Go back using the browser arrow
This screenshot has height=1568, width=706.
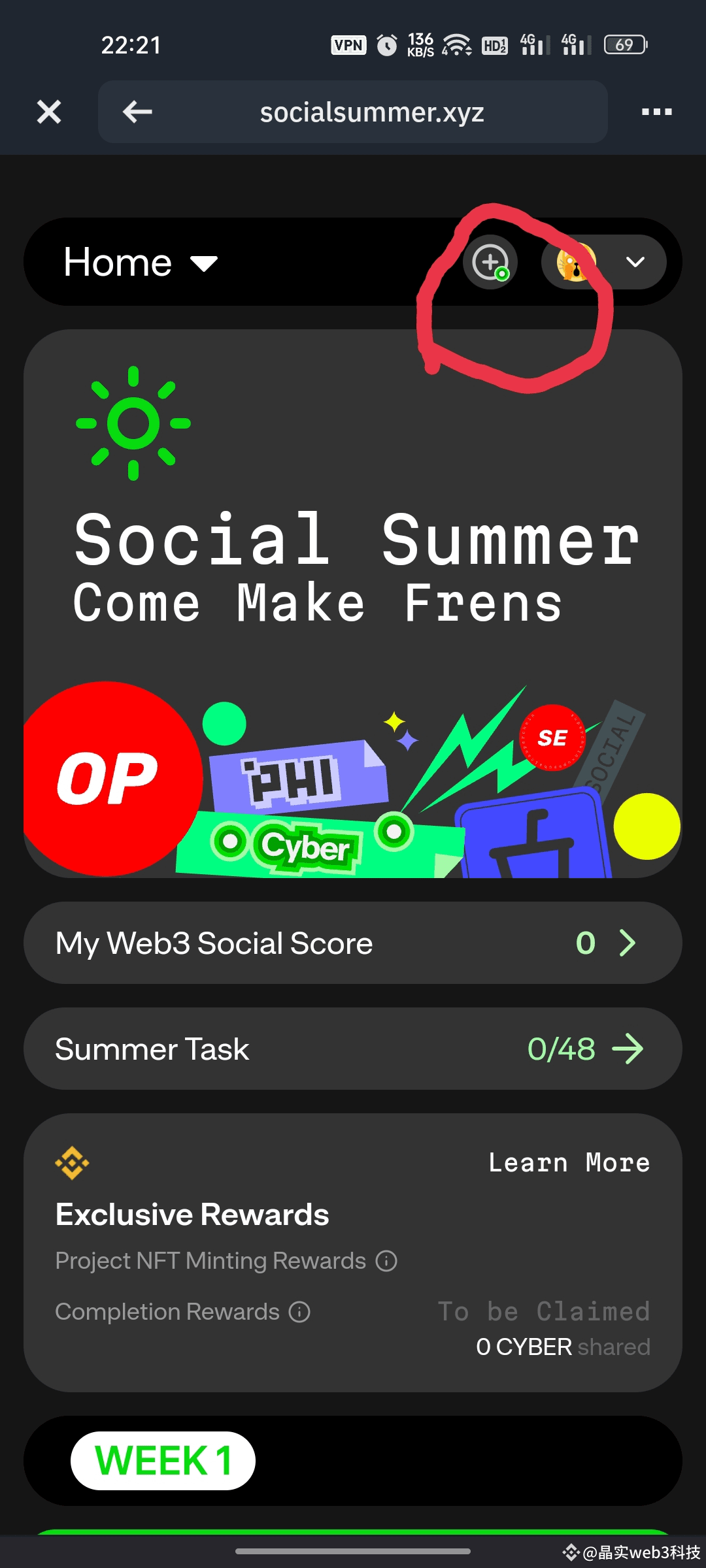click(137, 112)
